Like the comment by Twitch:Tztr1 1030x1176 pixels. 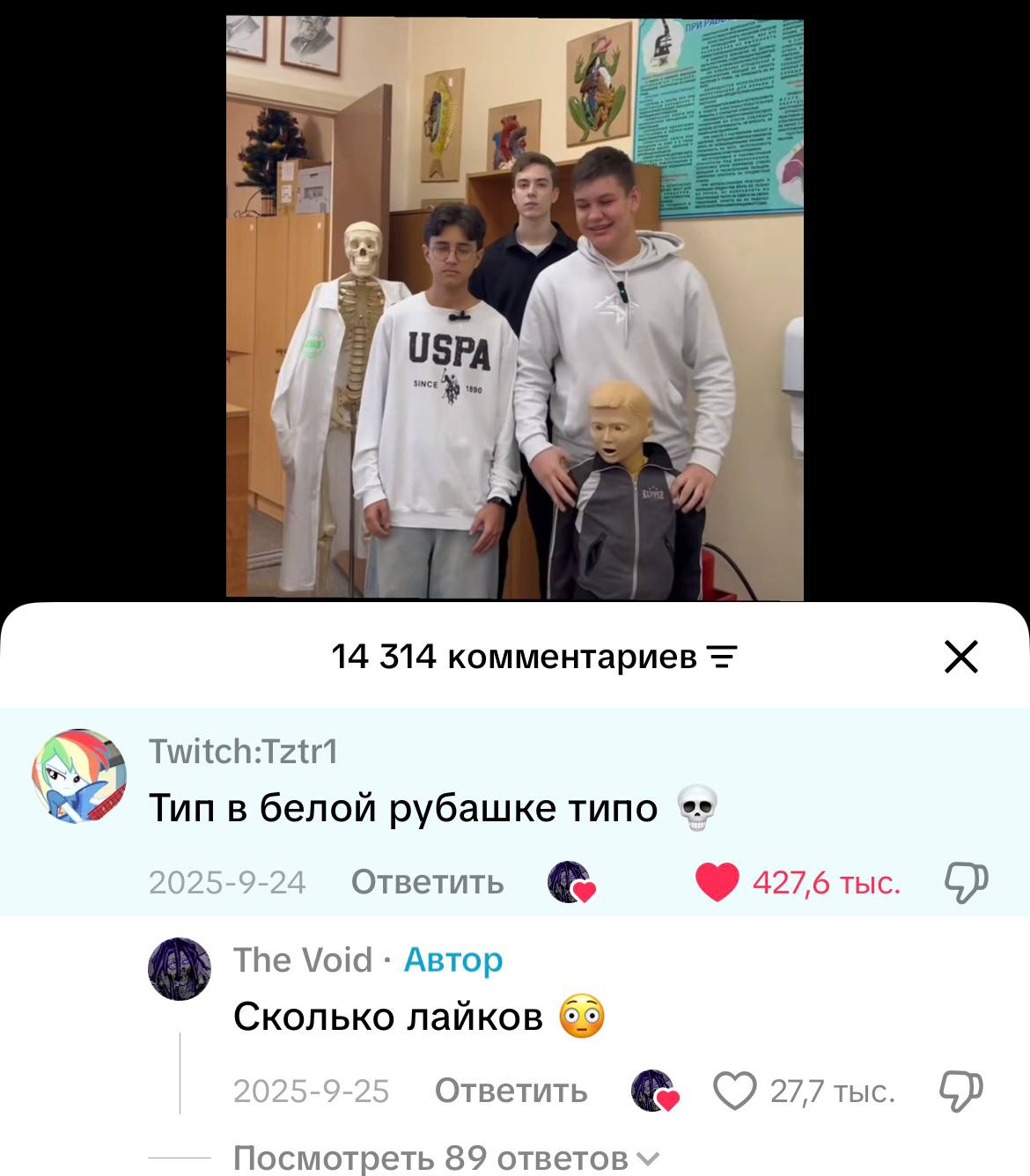pyautogui.click(x=717, y=882)
